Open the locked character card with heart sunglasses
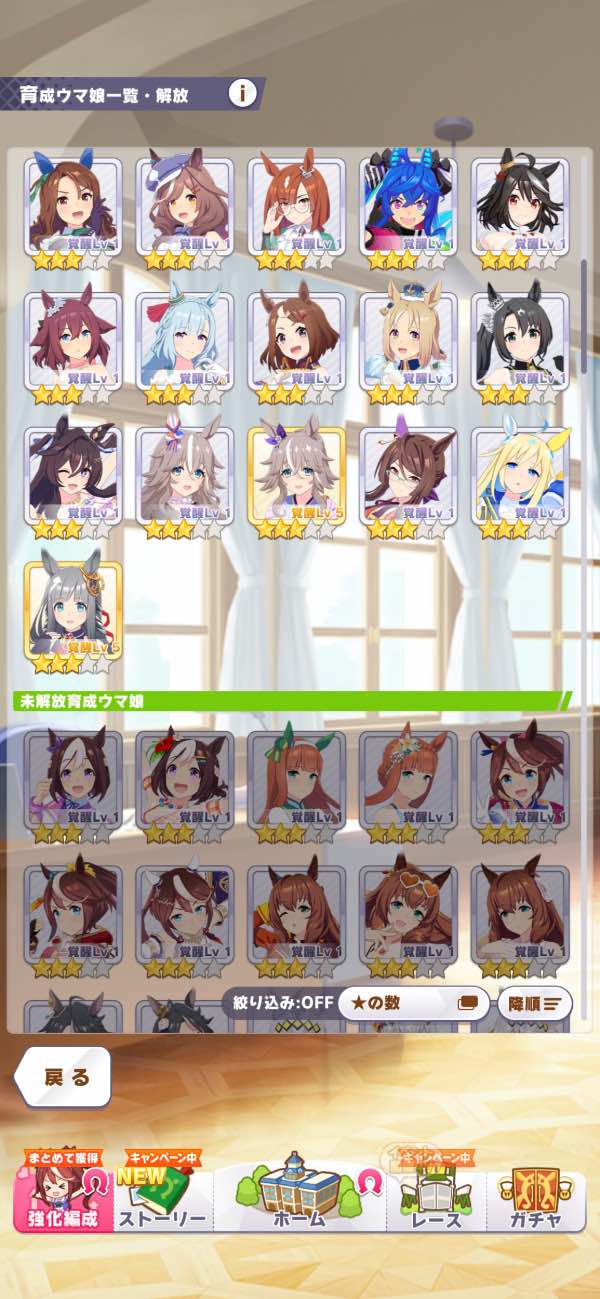 [x=408, y=922]
